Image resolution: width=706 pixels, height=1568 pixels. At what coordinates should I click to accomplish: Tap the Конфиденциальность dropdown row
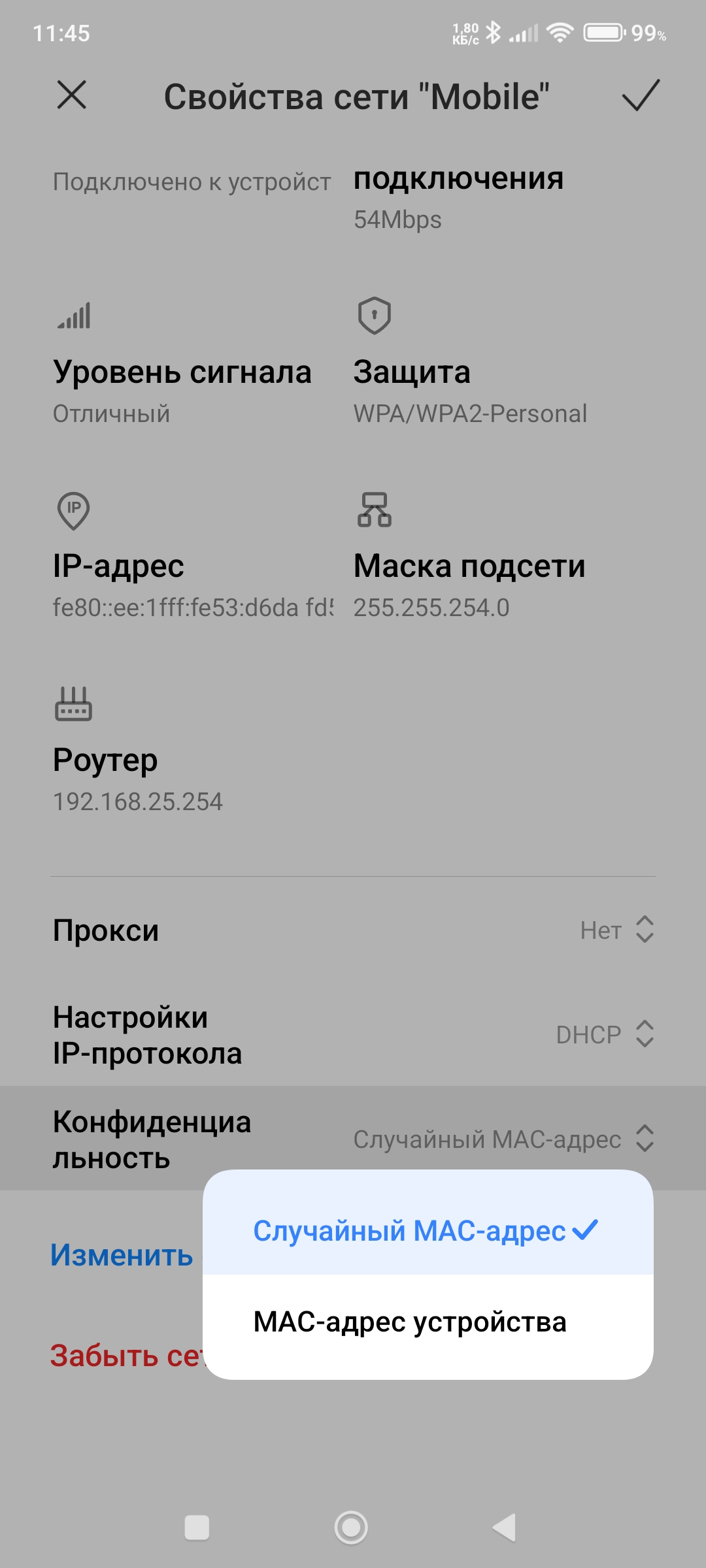point(353,1139)
